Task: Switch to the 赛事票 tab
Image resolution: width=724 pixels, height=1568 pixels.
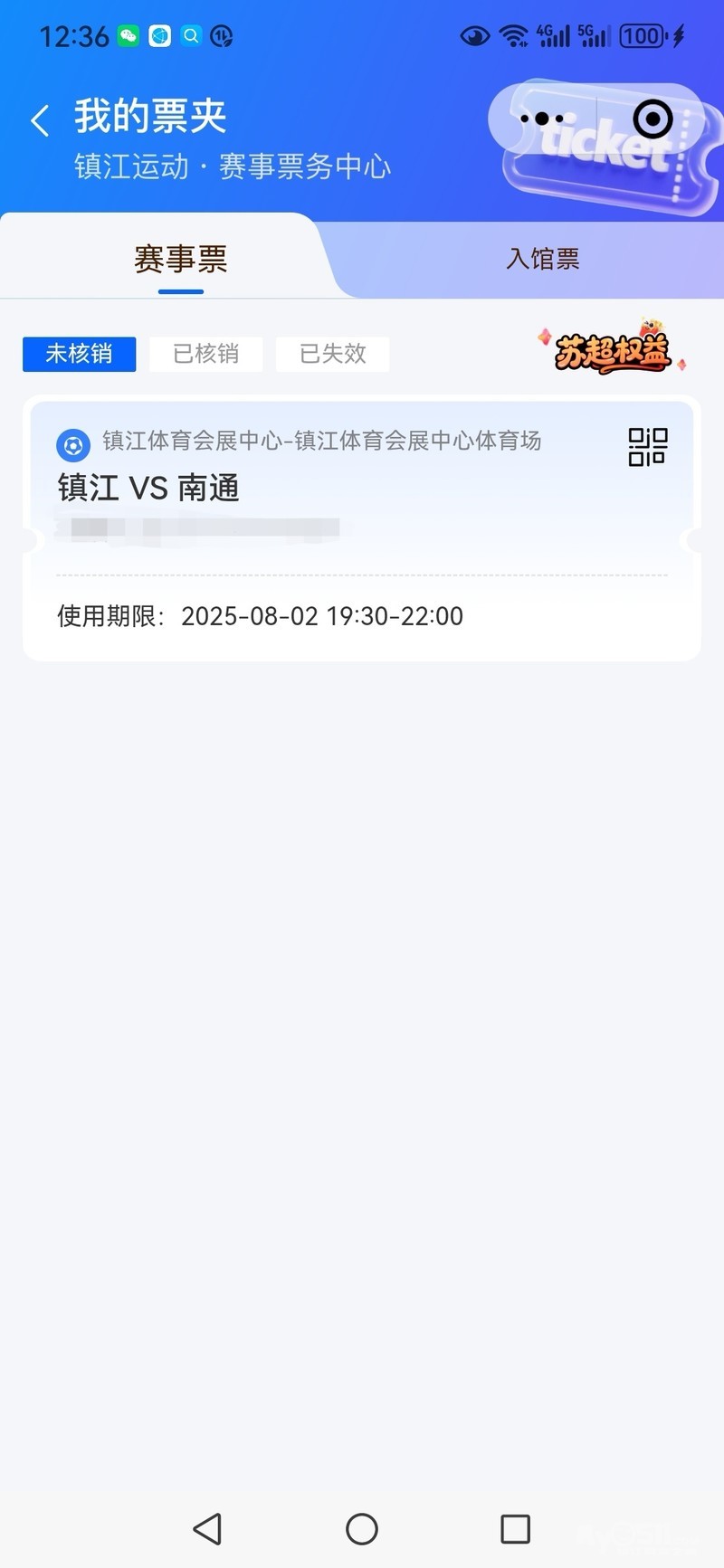Action: tap(180, 260)
